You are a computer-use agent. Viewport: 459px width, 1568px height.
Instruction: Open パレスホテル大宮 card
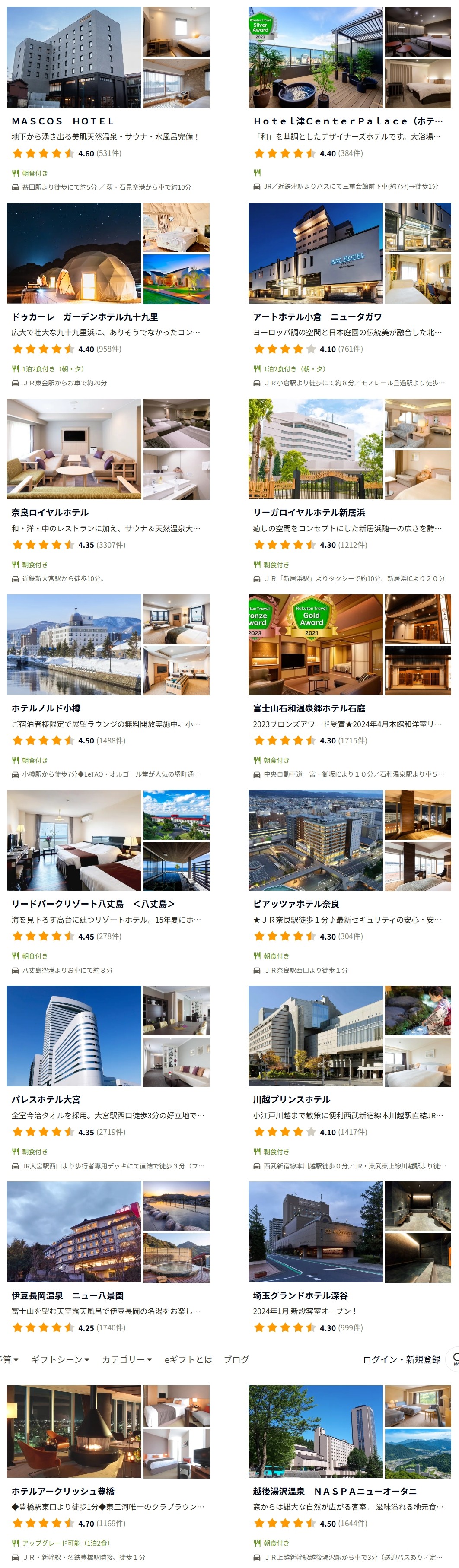(46, 1099)
